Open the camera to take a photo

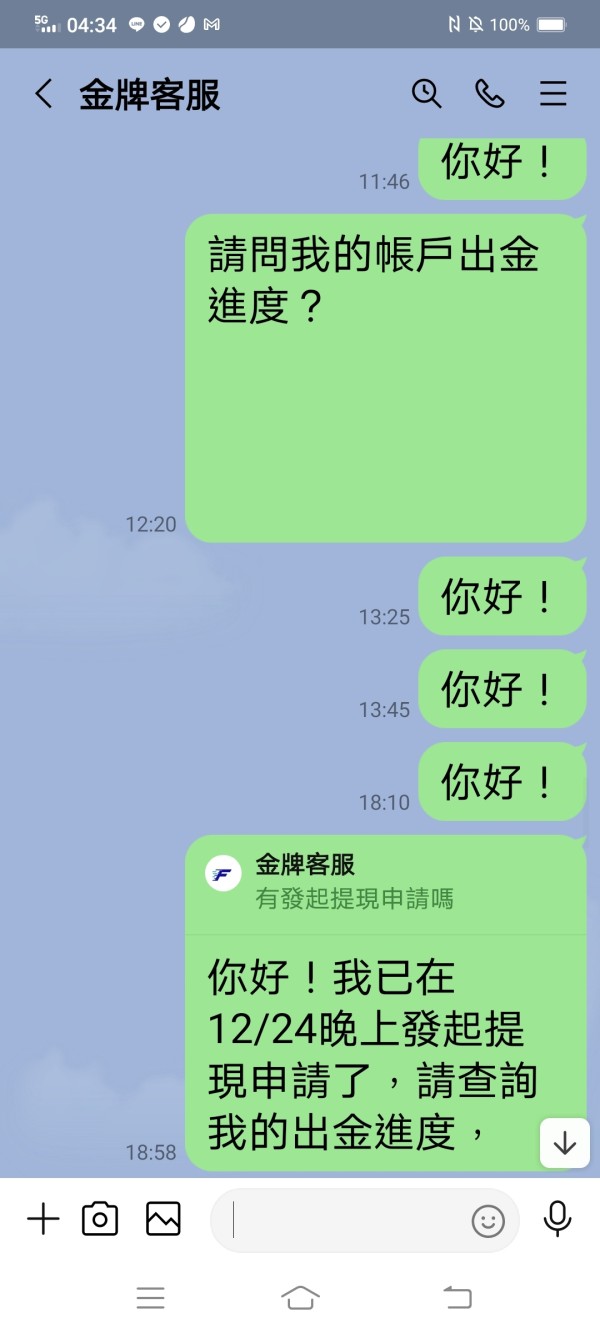[100, 1219]
